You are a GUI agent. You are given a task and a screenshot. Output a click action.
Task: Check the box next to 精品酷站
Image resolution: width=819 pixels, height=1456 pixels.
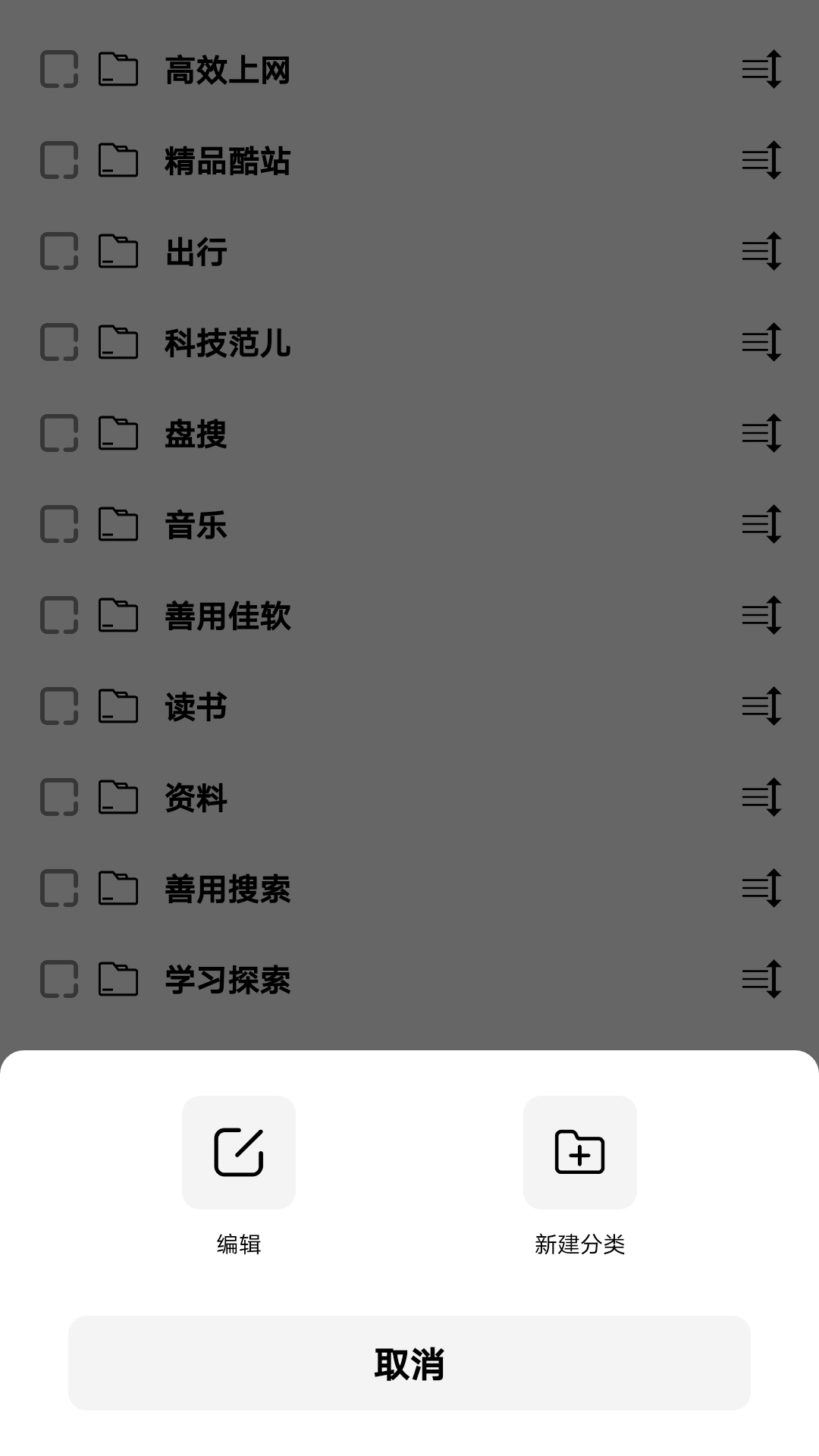[59, 161]
